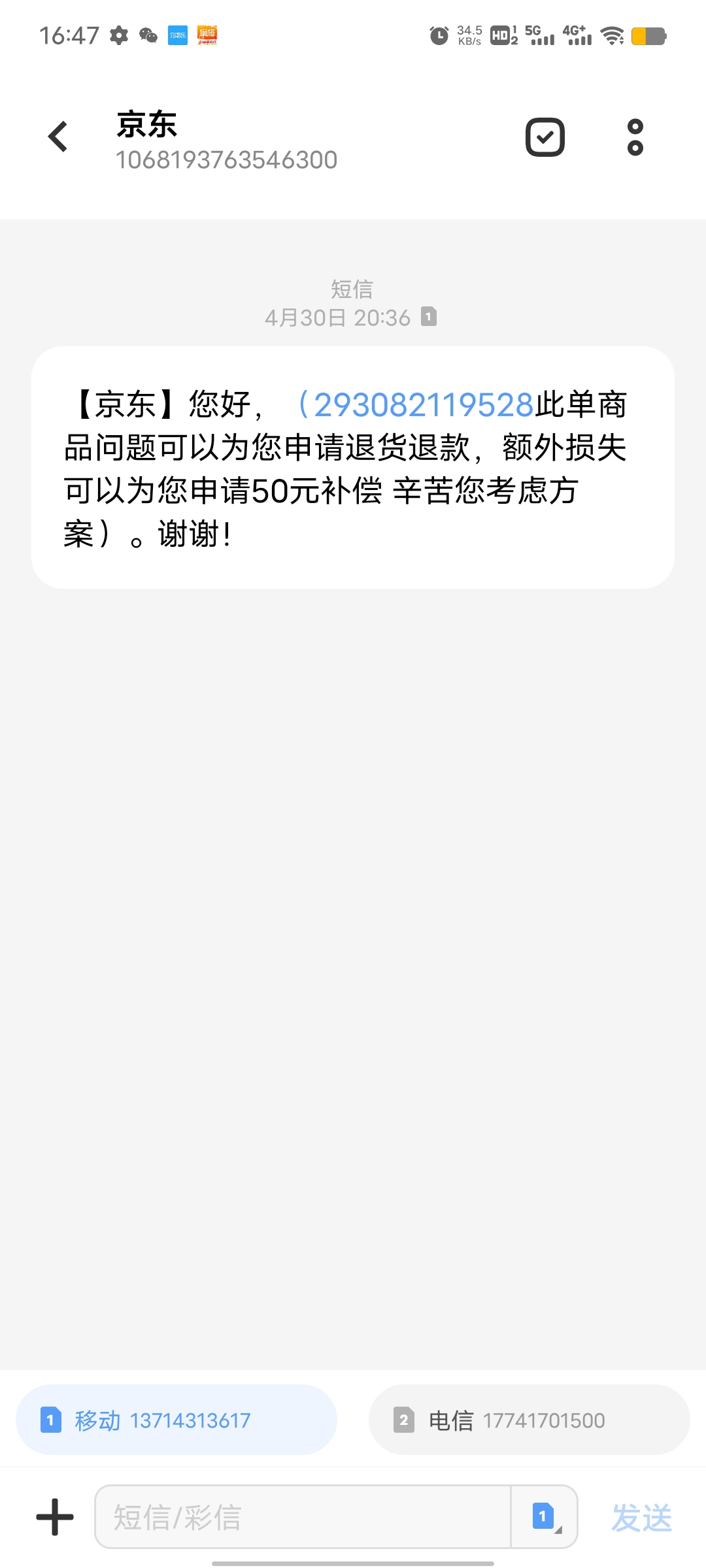
Task: Tap 发送 to send the message
Action: (x=641, y=1517)
